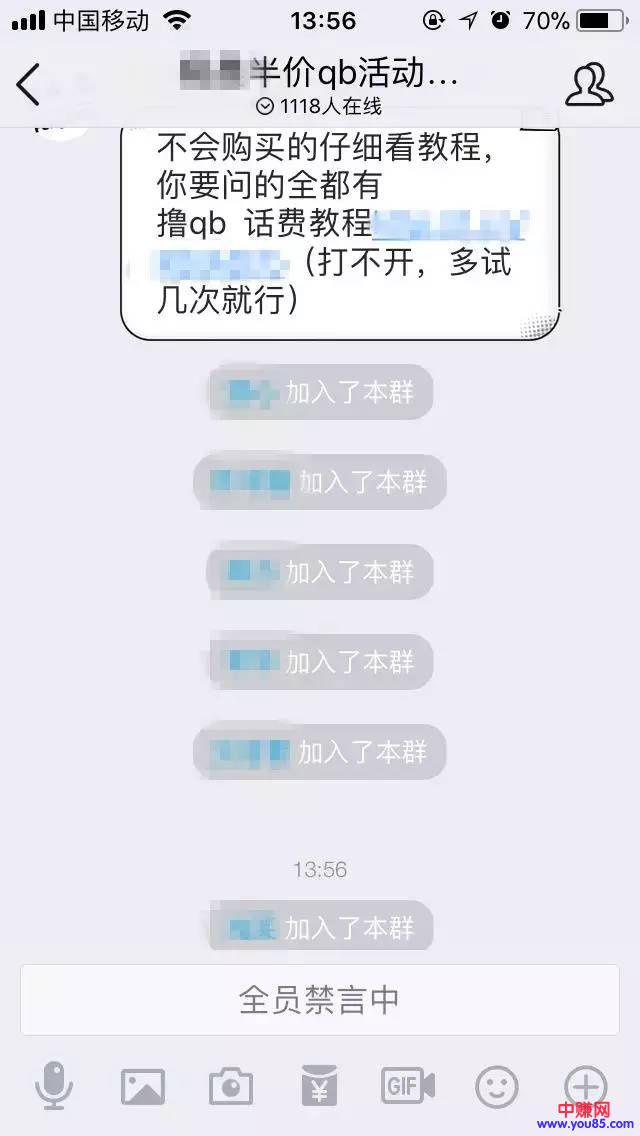Open the photo gallery picker

[x=142, y=1086]
